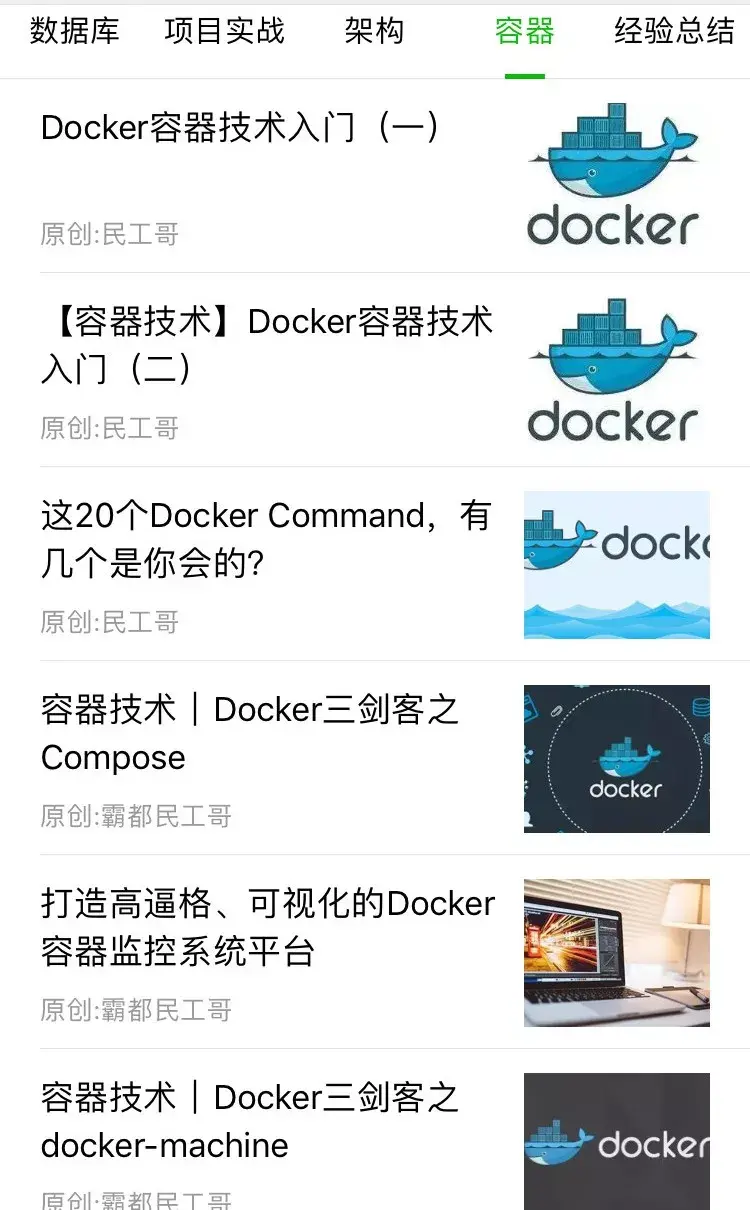The width and height of the screenshot is (750, 1210).
Task: Select the 架构 tab
Action: 374,31
